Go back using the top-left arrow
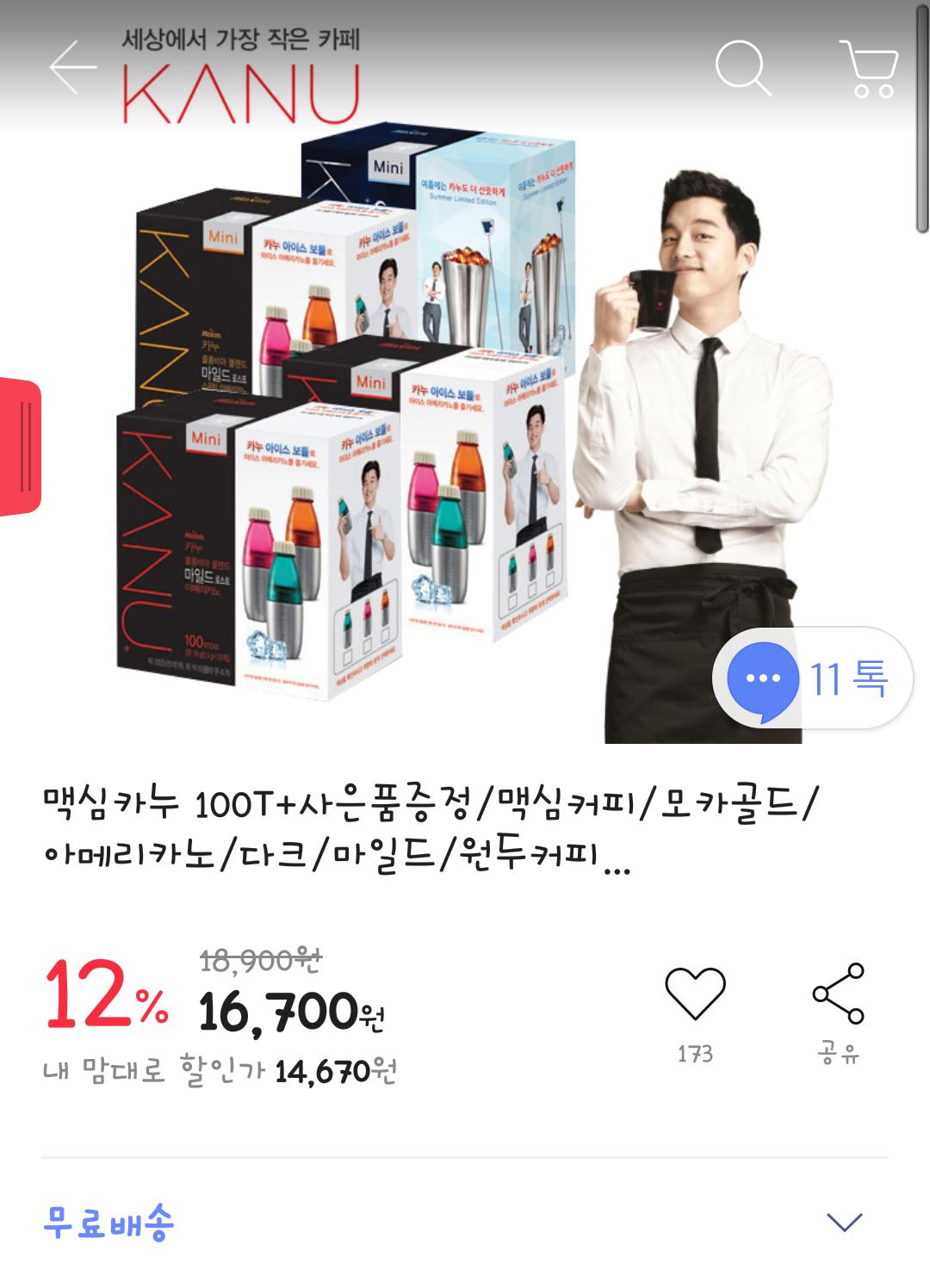The image size is (930, 1288). [73, 67]
